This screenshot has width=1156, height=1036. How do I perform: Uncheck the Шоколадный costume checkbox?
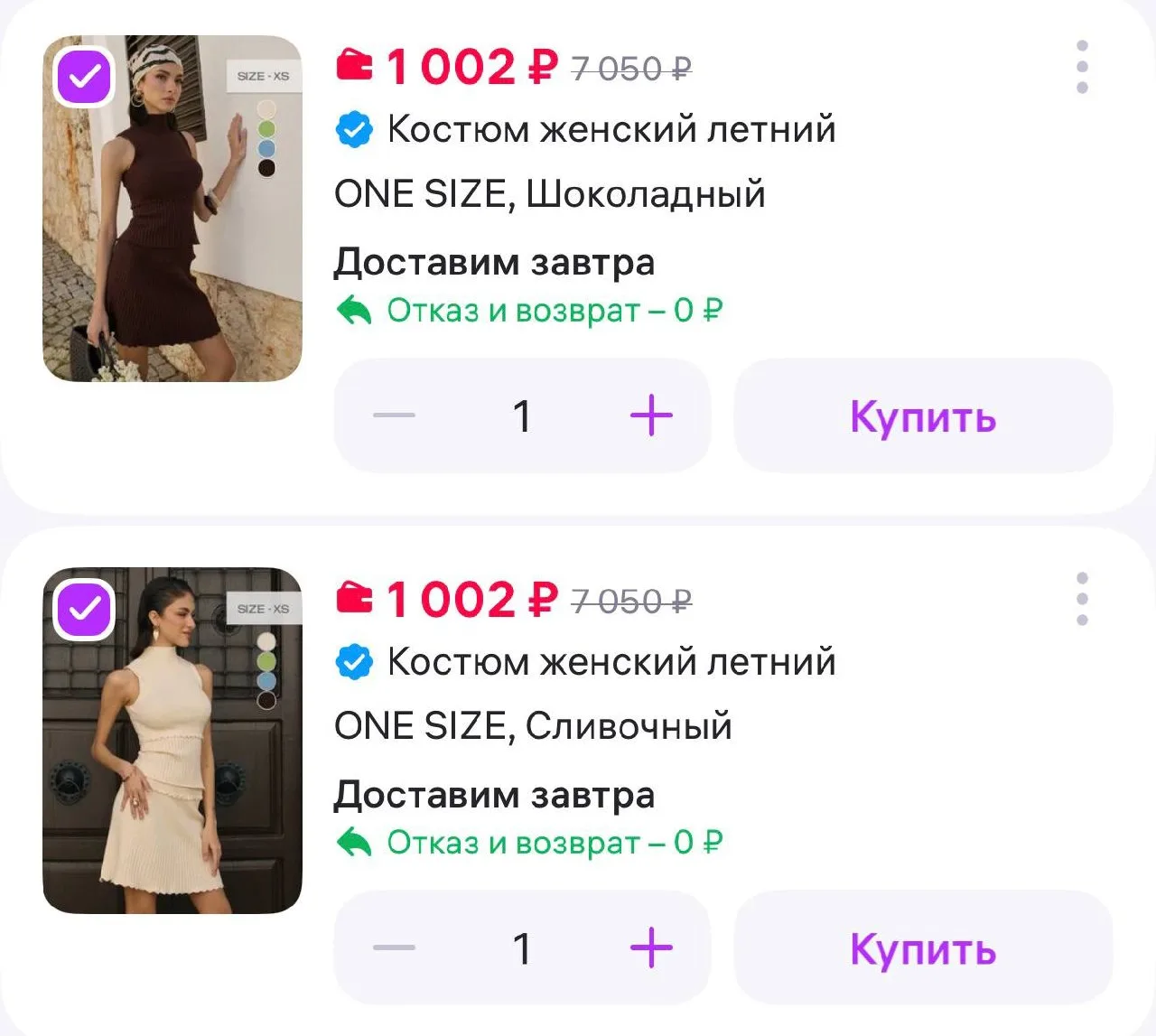pyautogui.click(x=84, y=77)
